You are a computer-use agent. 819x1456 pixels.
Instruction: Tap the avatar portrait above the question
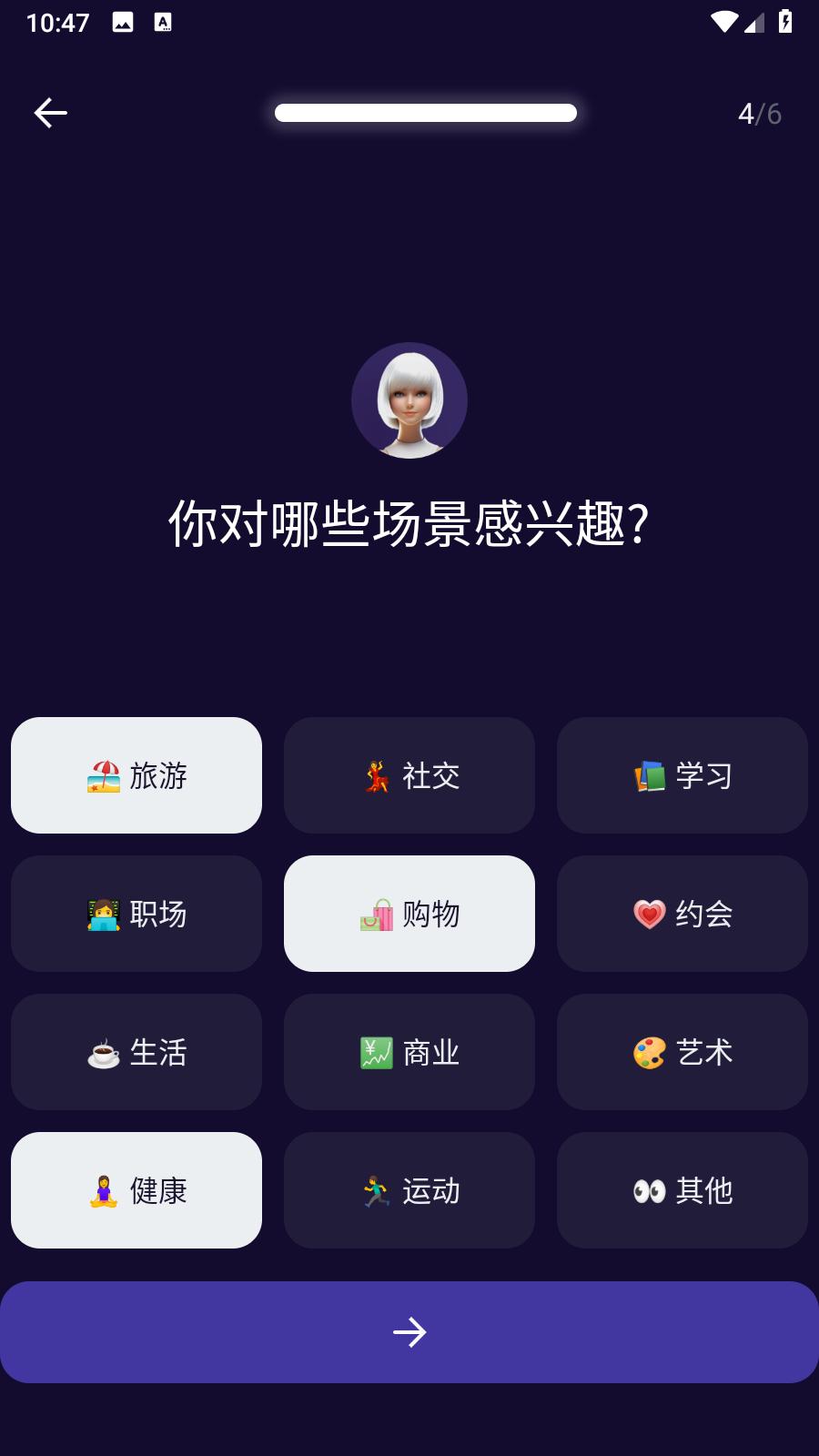409,399
